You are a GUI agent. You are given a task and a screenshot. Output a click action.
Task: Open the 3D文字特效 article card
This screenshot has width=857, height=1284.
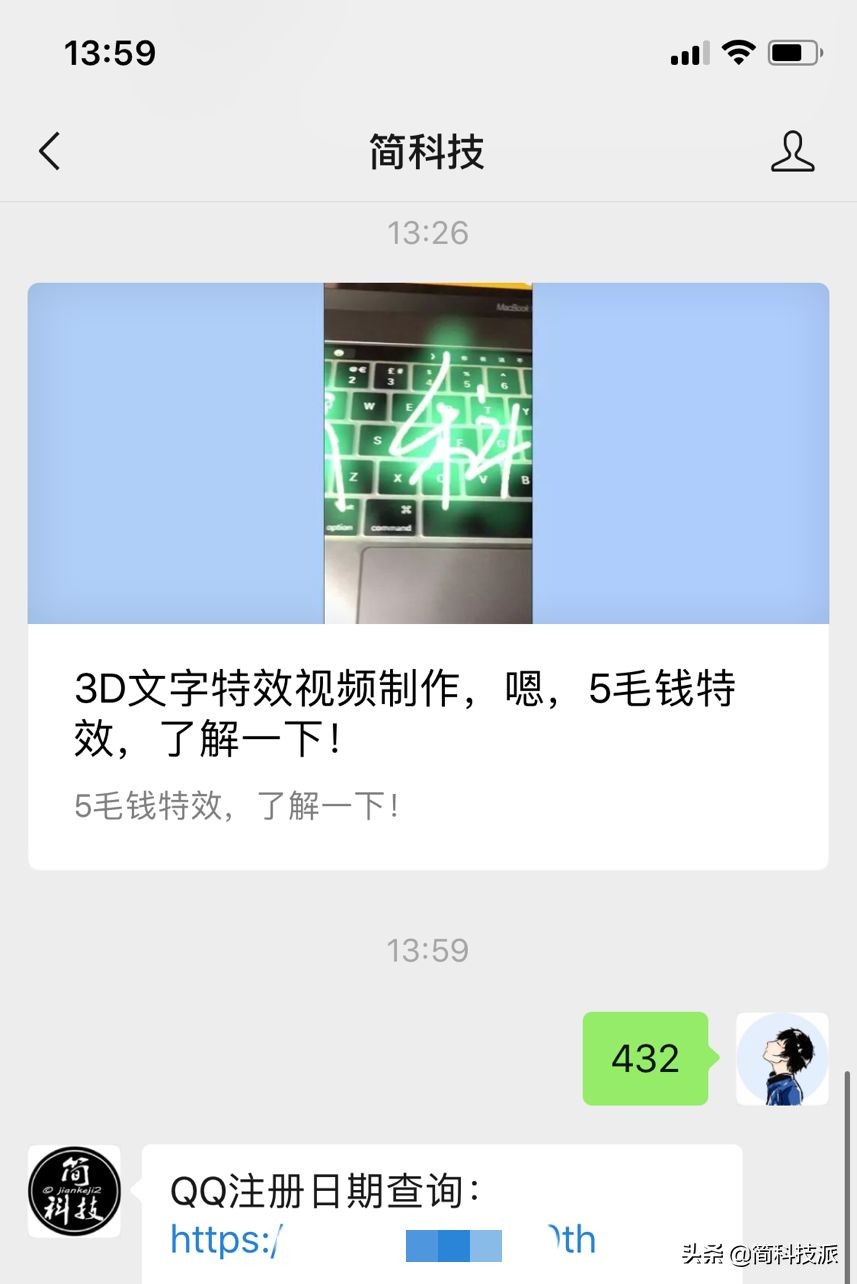(x=428, y=575)
